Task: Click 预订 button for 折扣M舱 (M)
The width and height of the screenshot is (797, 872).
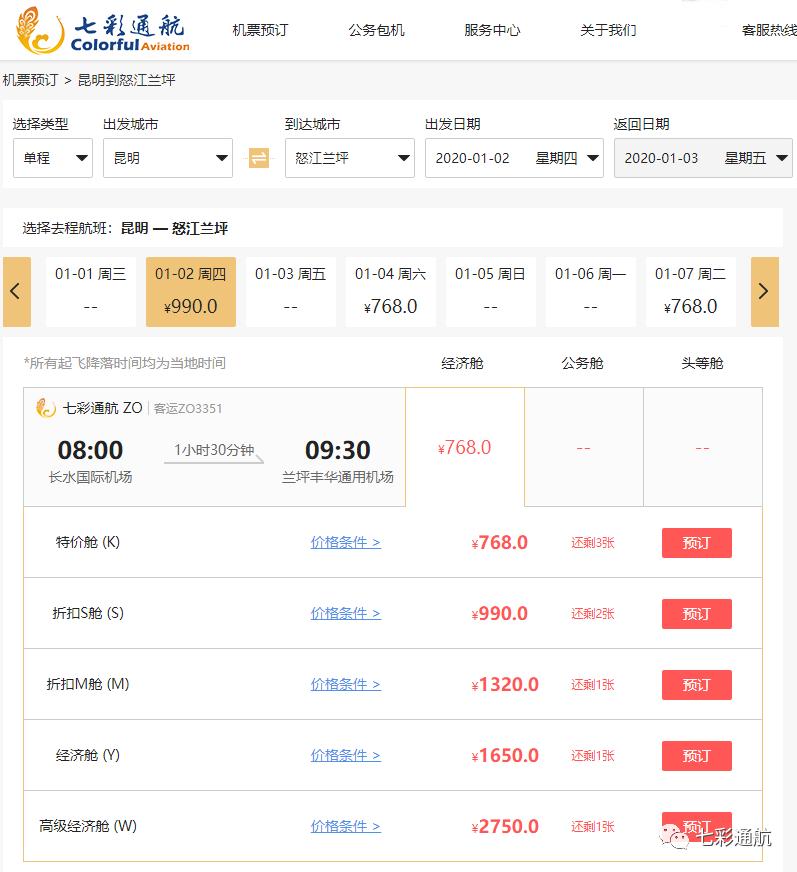Action: click(x=696, y=685)
